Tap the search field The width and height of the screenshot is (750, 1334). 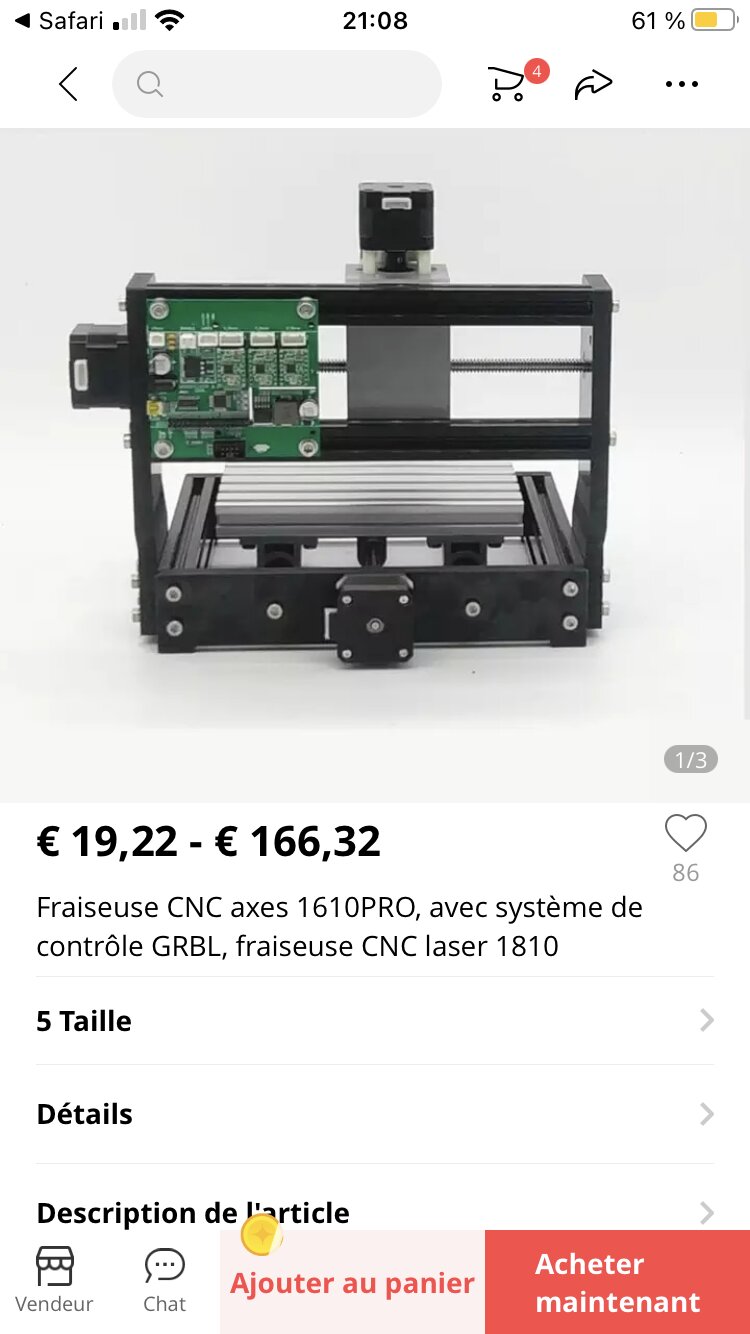point(277,84)
